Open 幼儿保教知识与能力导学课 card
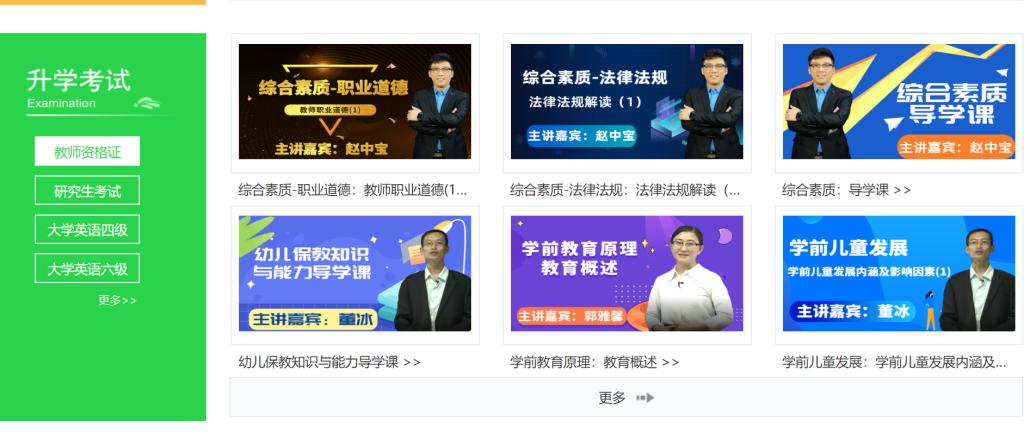 (355, 274)
